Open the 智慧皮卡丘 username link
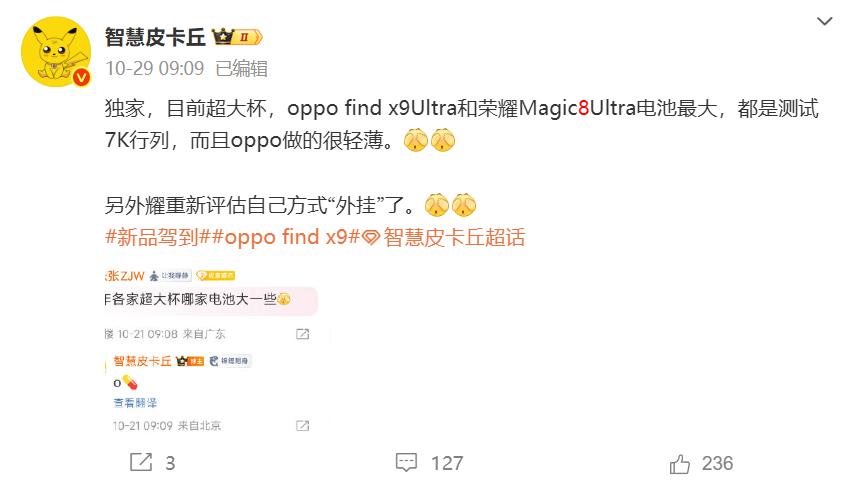This screenshot has width=856, height=486. 155,37
